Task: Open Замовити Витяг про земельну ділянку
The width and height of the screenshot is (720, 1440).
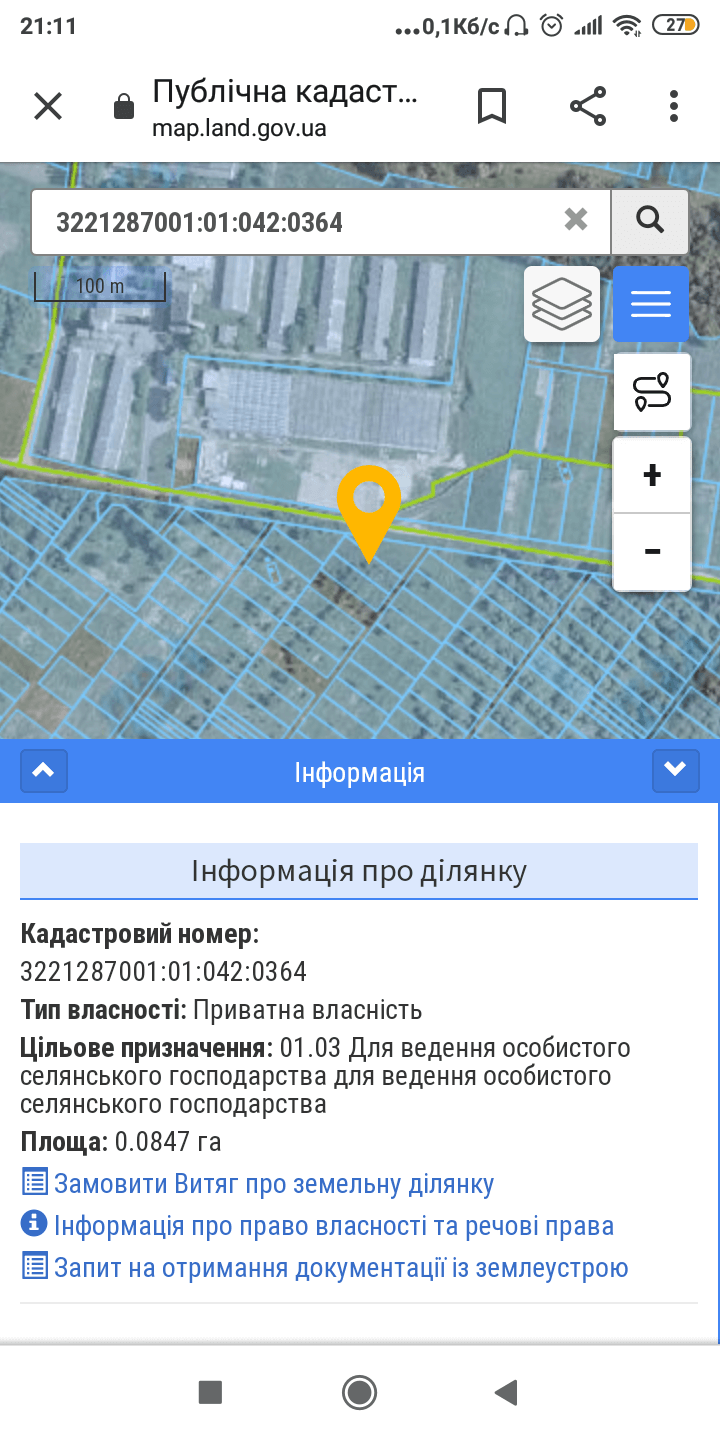Action: click(273, 1185)
